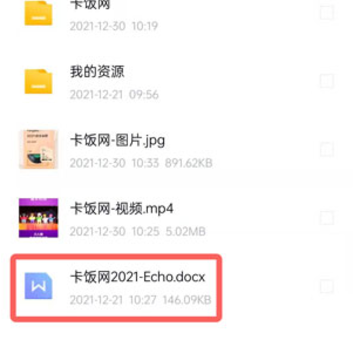Mark the checkbox for 卡饭网2021-Echo.docx

click(327, 286)
